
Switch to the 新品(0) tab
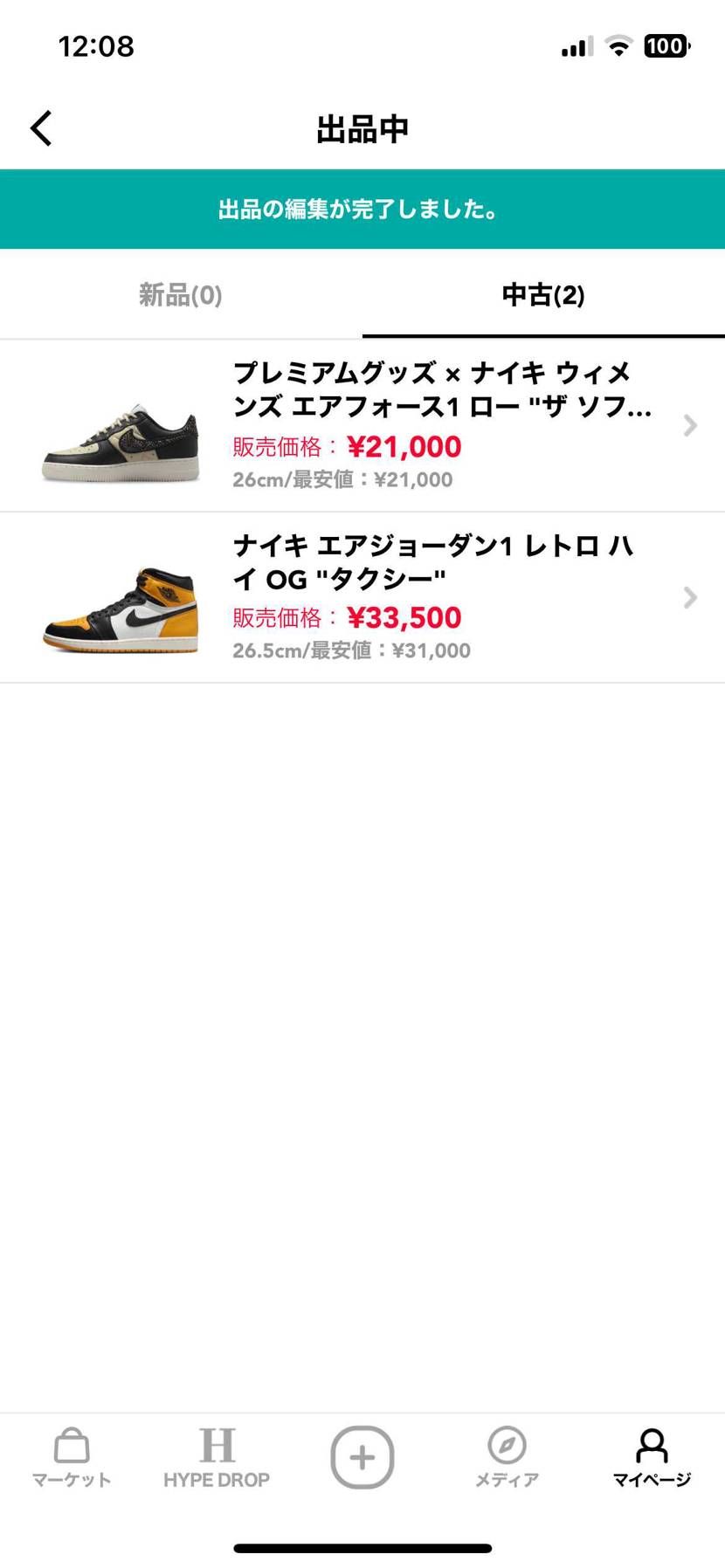180,294
